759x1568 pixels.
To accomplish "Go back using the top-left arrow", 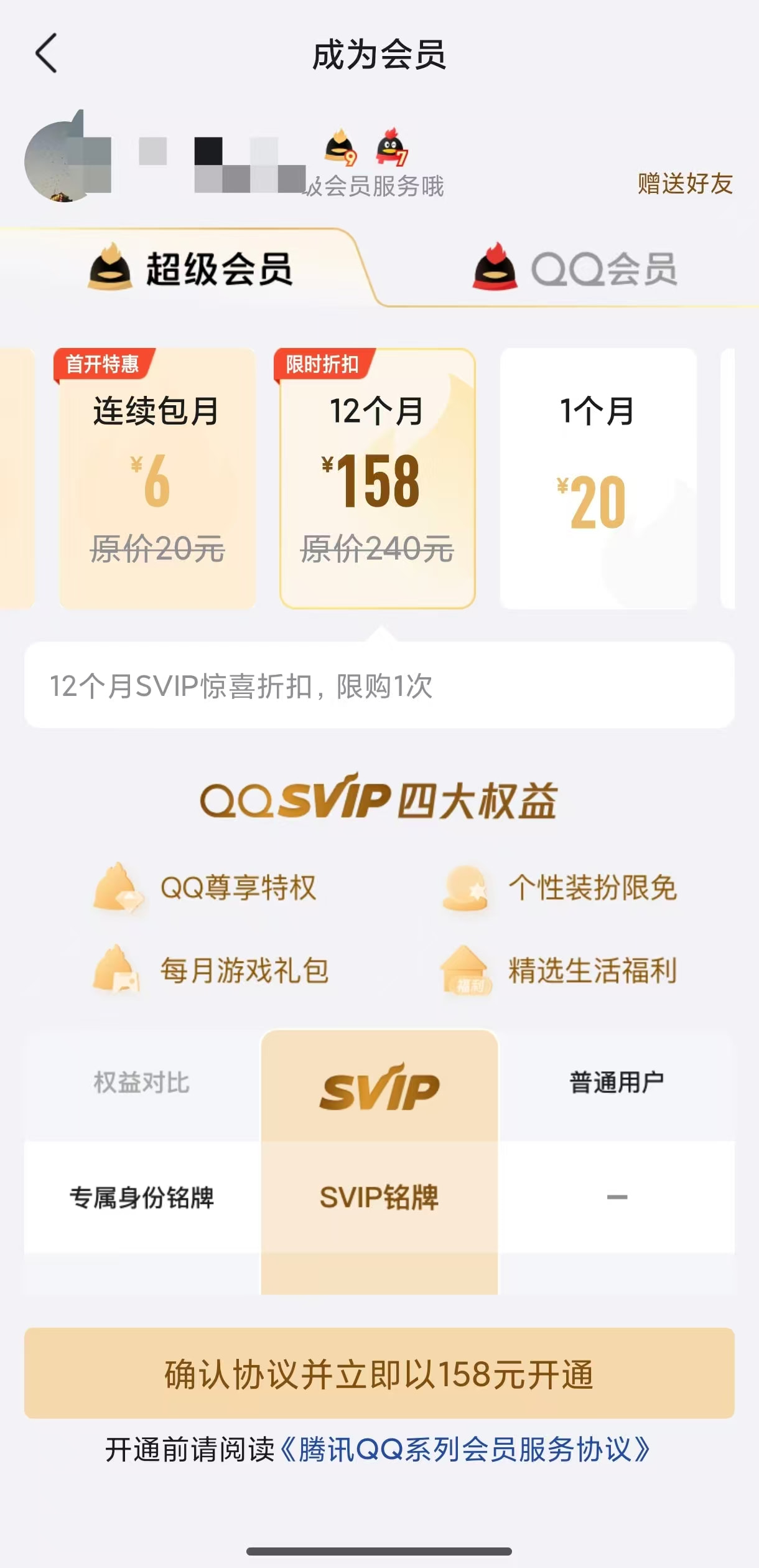I will tap(46, 54).
